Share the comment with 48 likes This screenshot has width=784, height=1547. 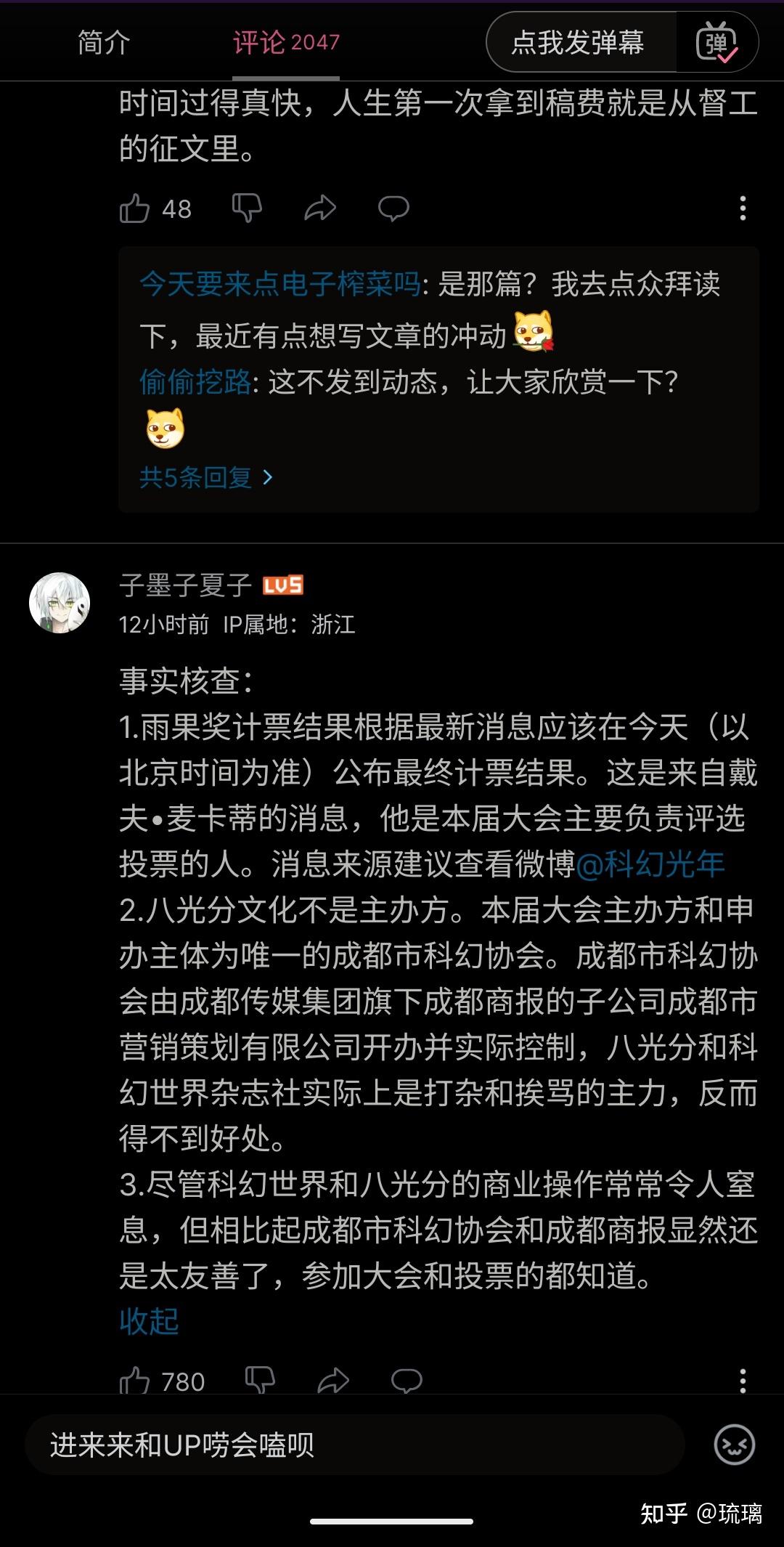point(320,208)
